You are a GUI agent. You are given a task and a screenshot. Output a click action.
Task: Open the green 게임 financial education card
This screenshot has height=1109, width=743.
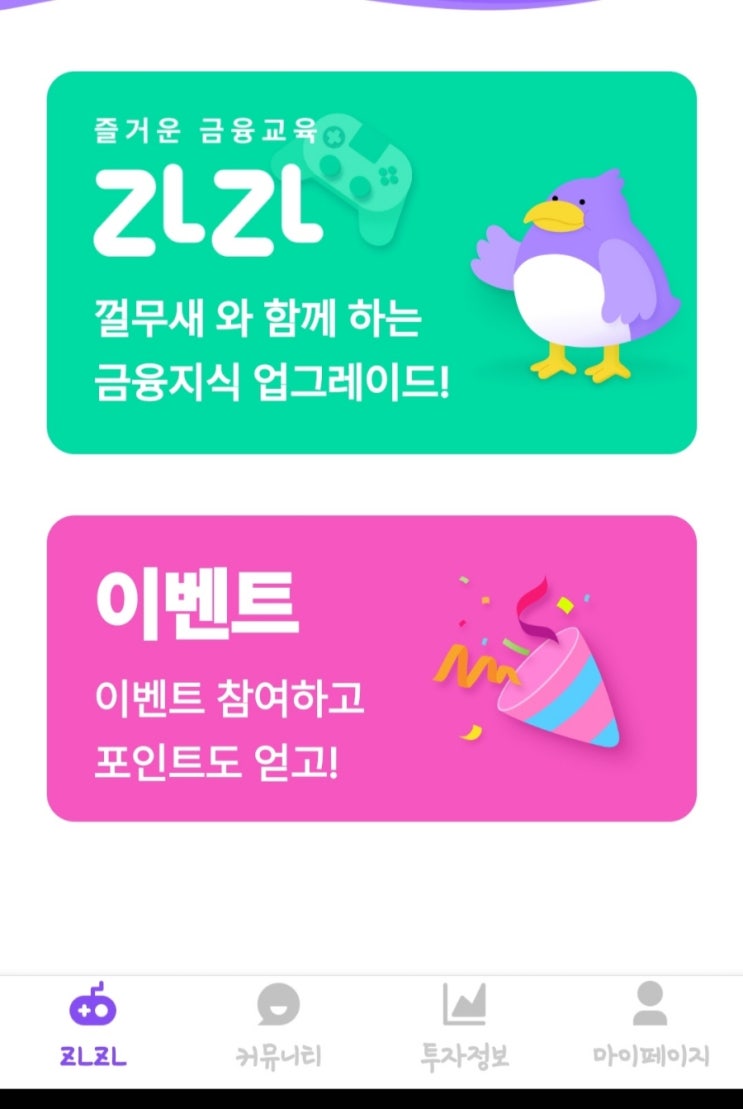pyautogui.click(x=371, y=262)
